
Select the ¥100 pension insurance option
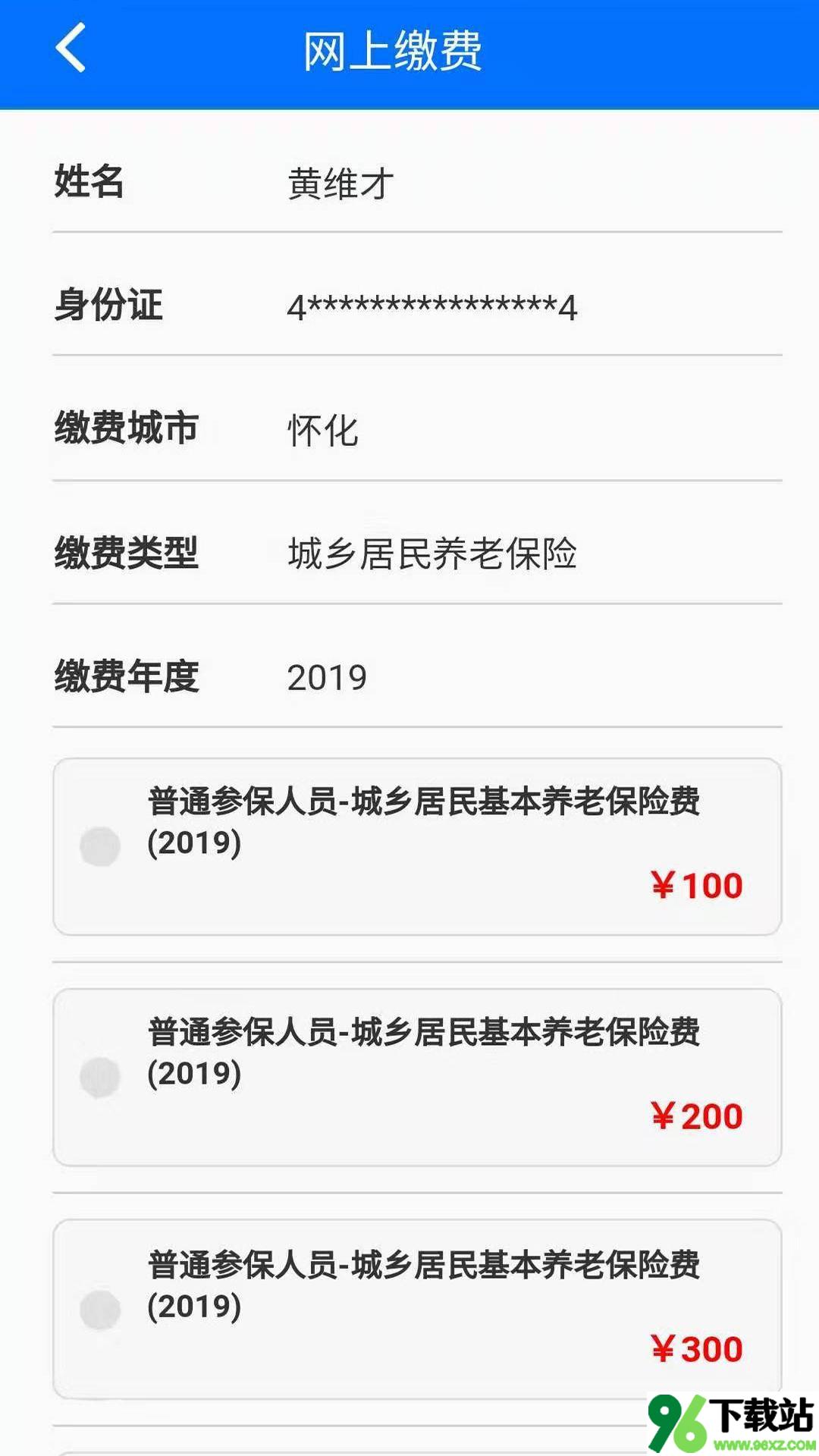[417, 846]
